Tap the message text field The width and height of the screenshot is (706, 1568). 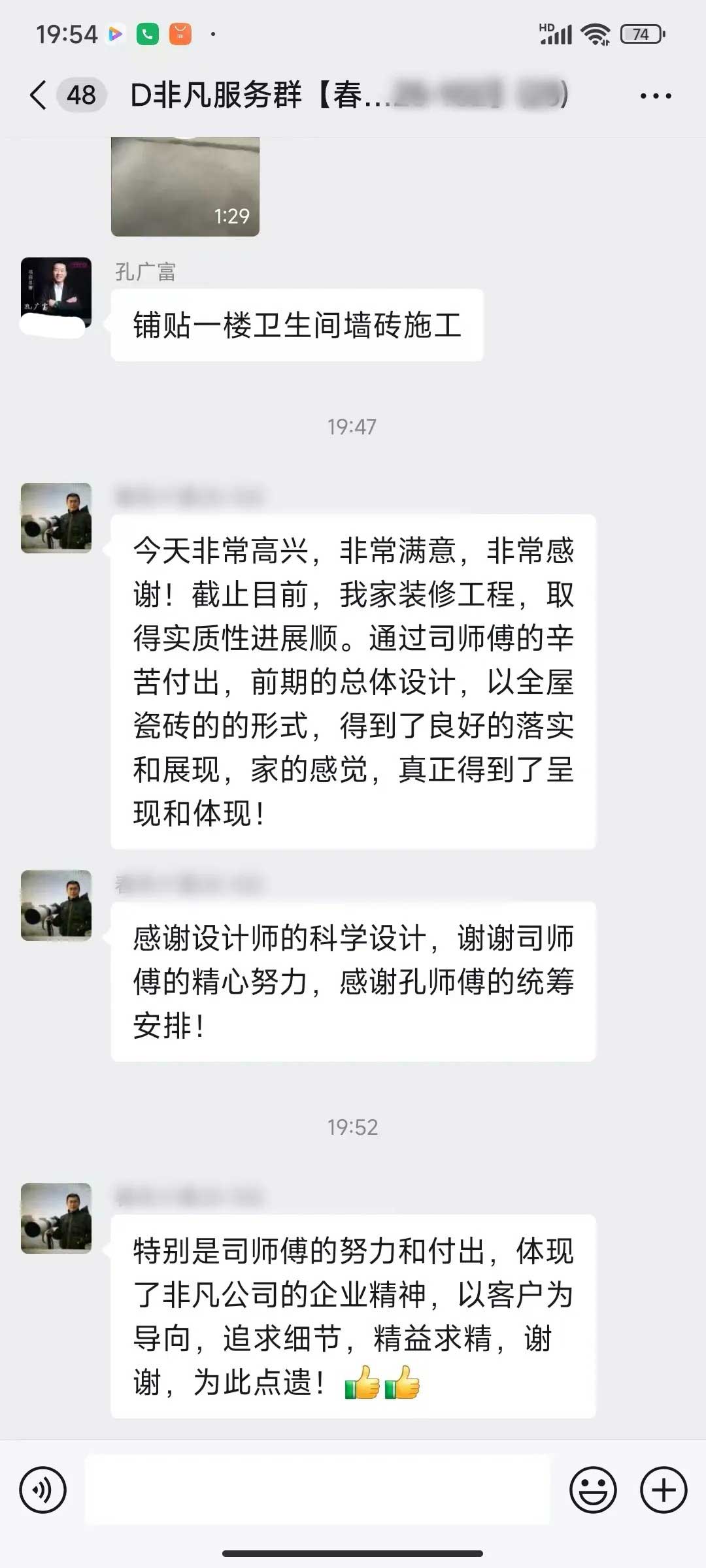point(318,1490)
